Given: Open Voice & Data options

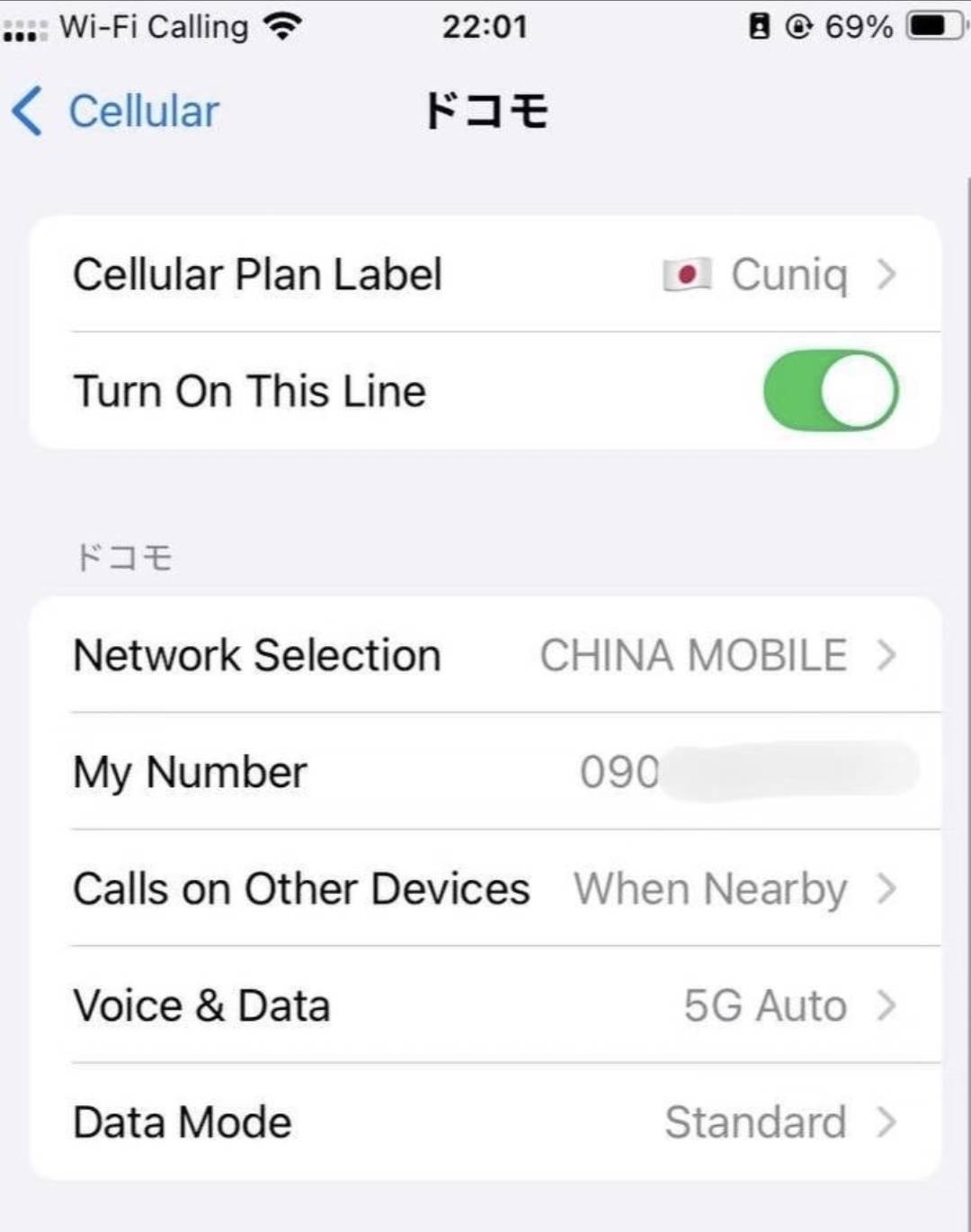Looking at the screenshot, I should pyautogui.click(x=485, y=1006).
